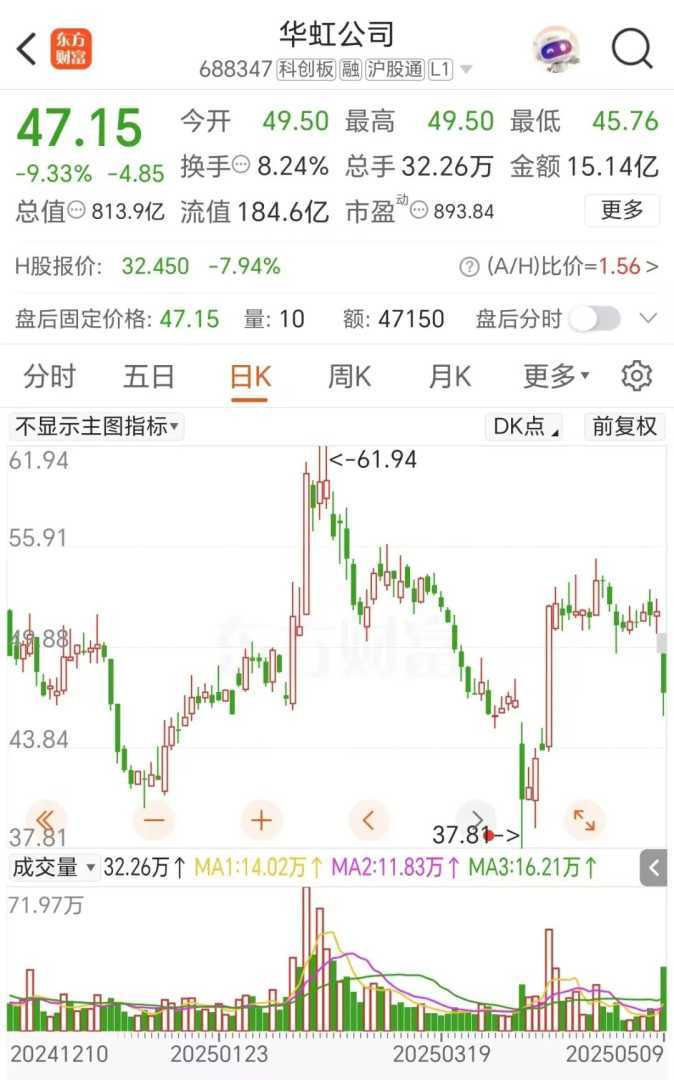Open the 不显示主图指标 dropdown

pos(96,427)
